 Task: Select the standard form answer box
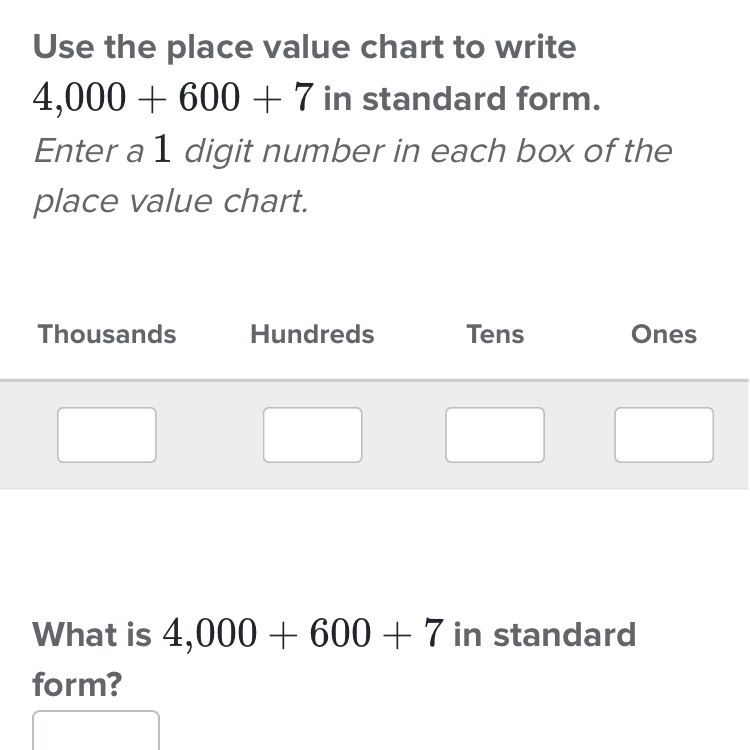96,731
